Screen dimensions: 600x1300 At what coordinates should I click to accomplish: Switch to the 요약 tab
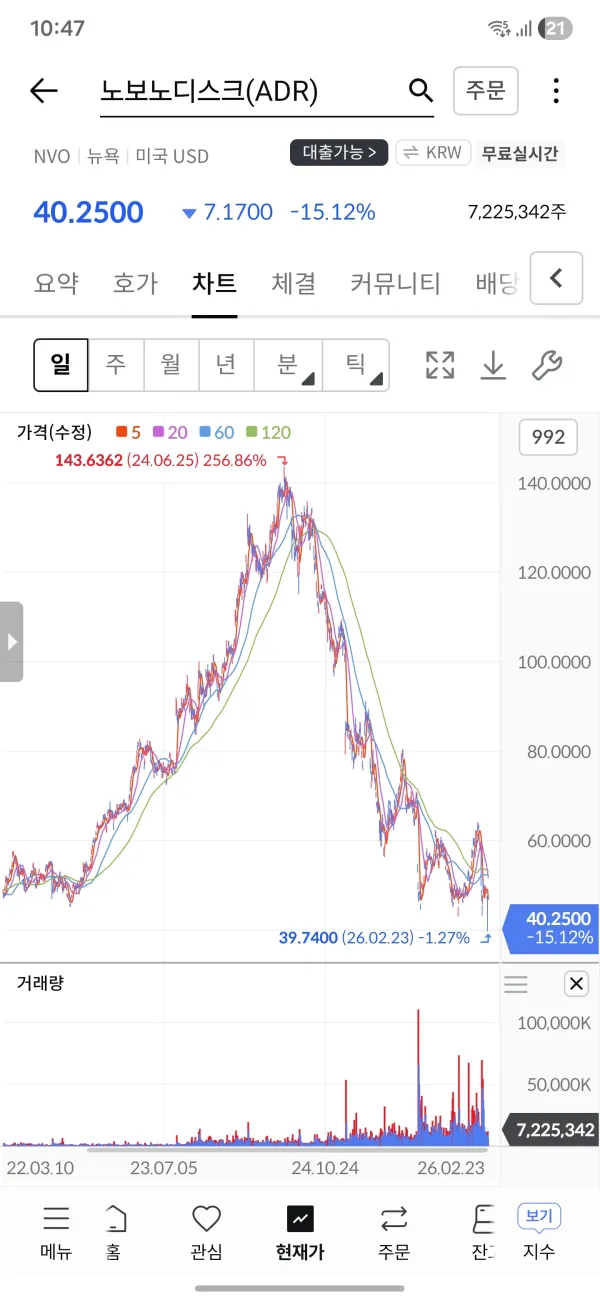56,283
